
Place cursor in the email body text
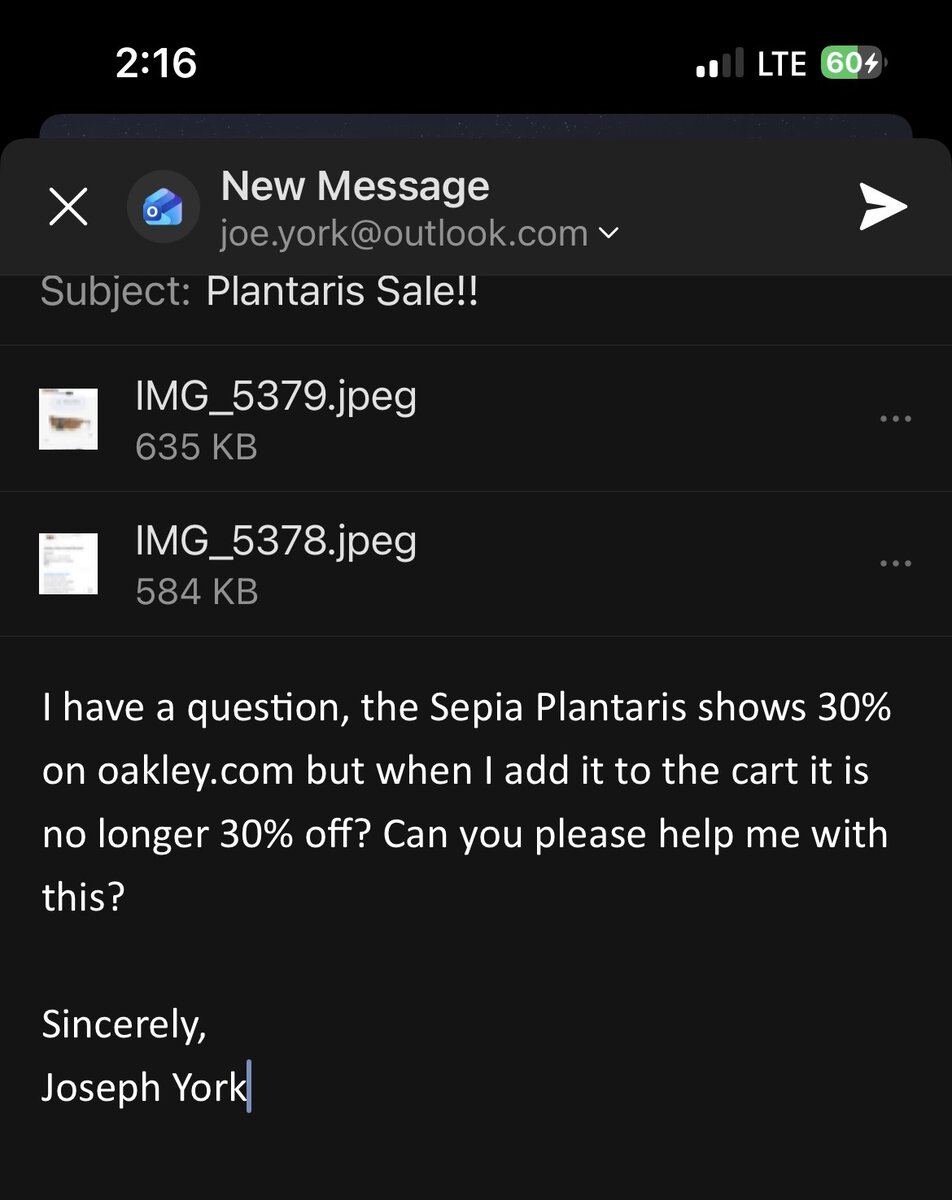465,800
